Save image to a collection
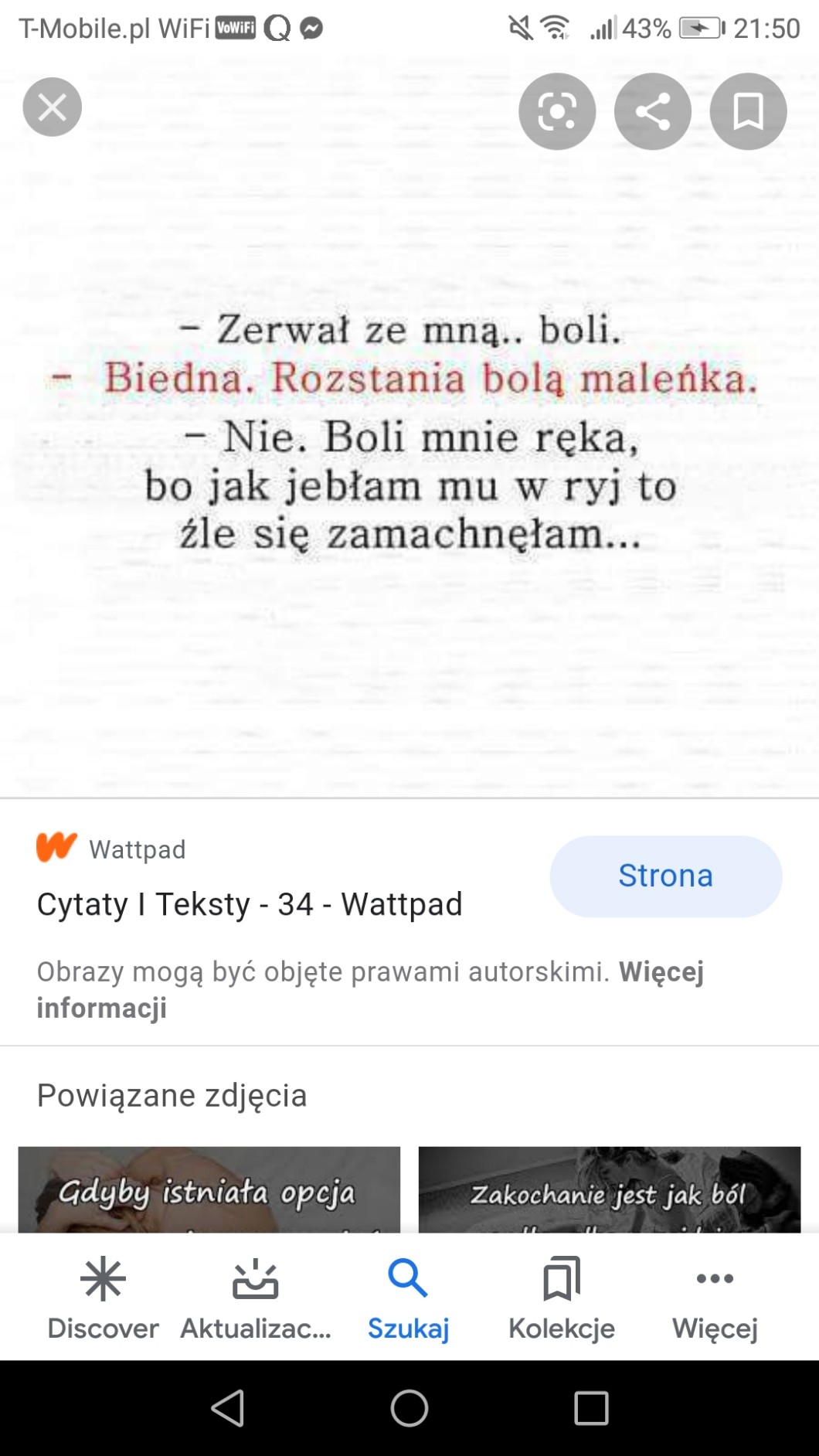Image resolution: width=819 pixels, height=1456 pixels. [x=748, y=112]
